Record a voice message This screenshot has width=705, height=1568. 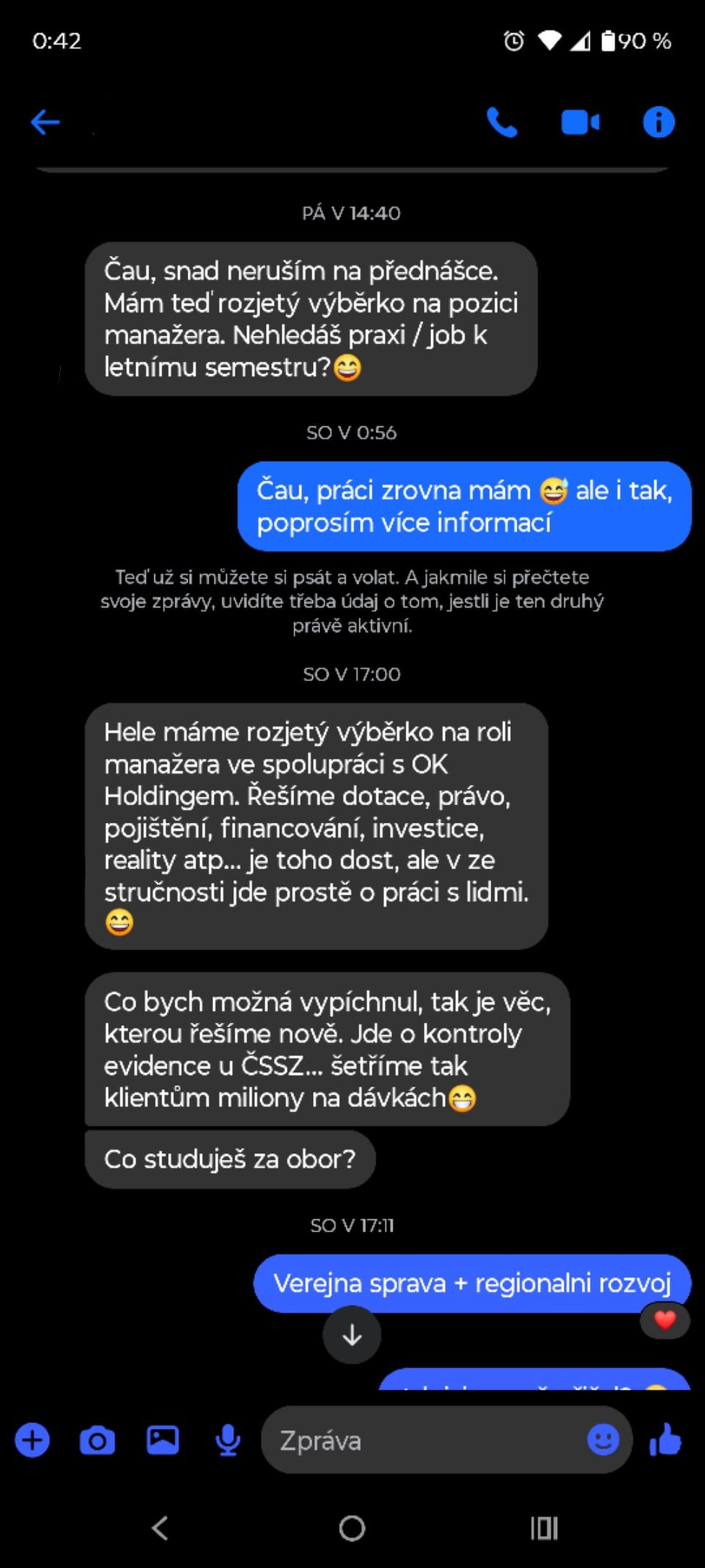coord(228,1440)
